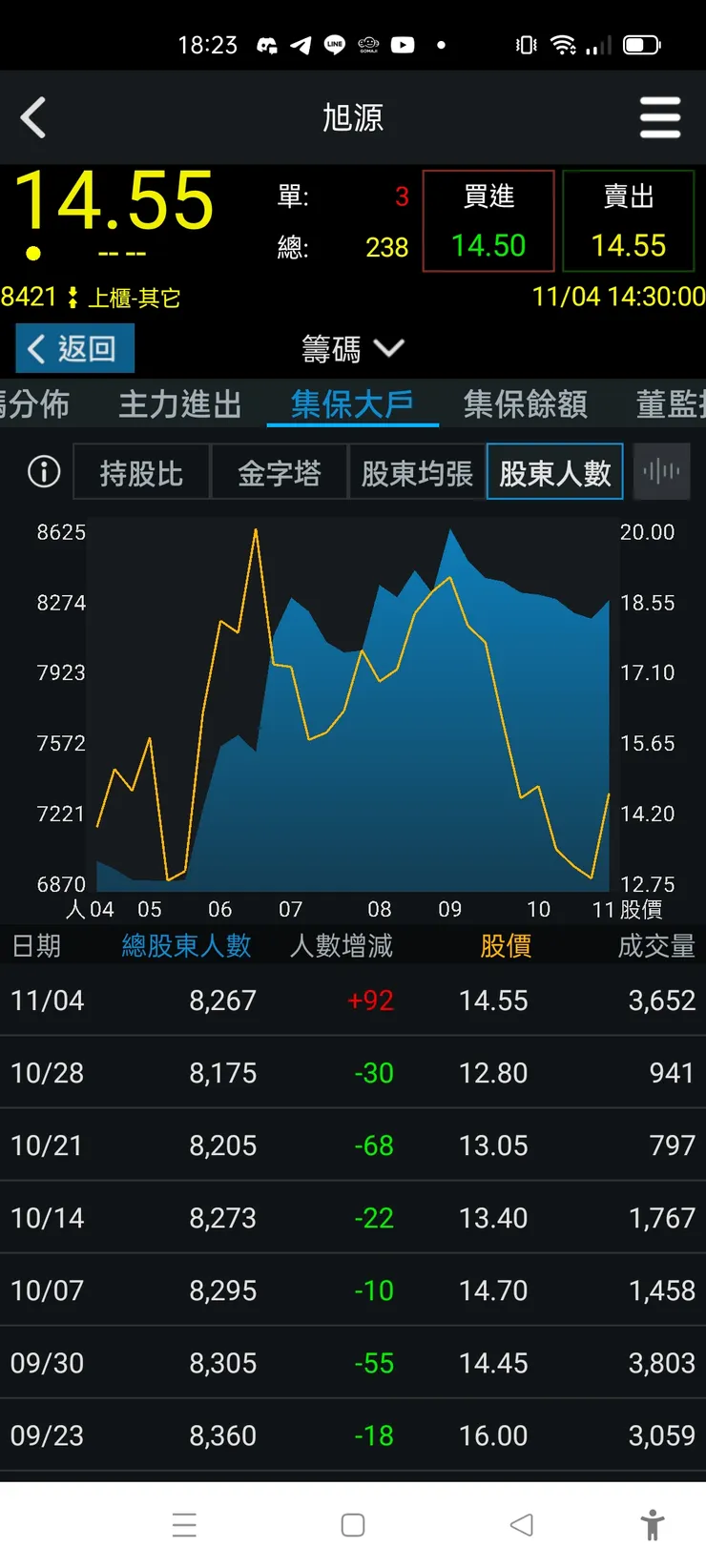The image size is (706, 1568).
Task: Tap the back arrow in the title bar
Action: click(x=34, y=117)
